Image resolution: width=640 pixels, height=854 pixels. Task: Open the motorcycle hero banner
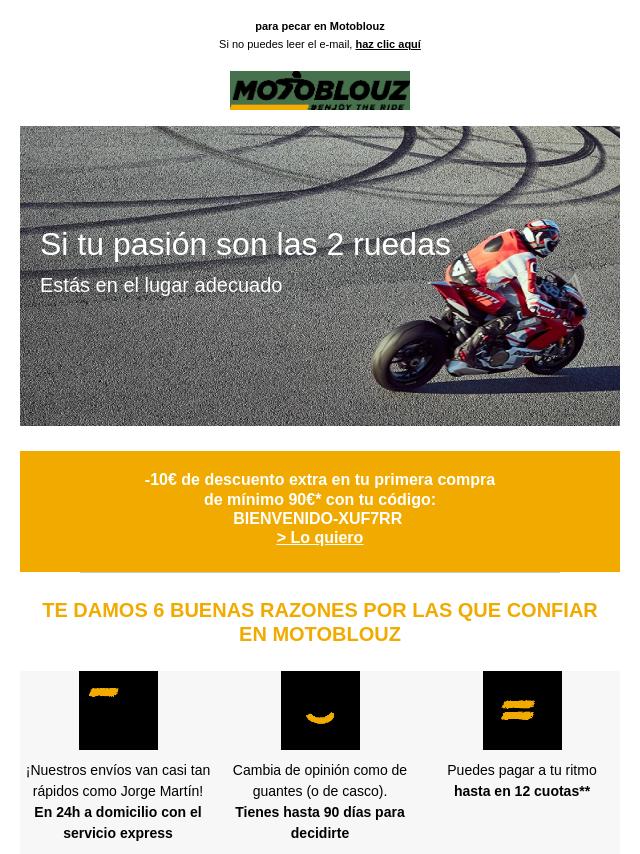320,276
